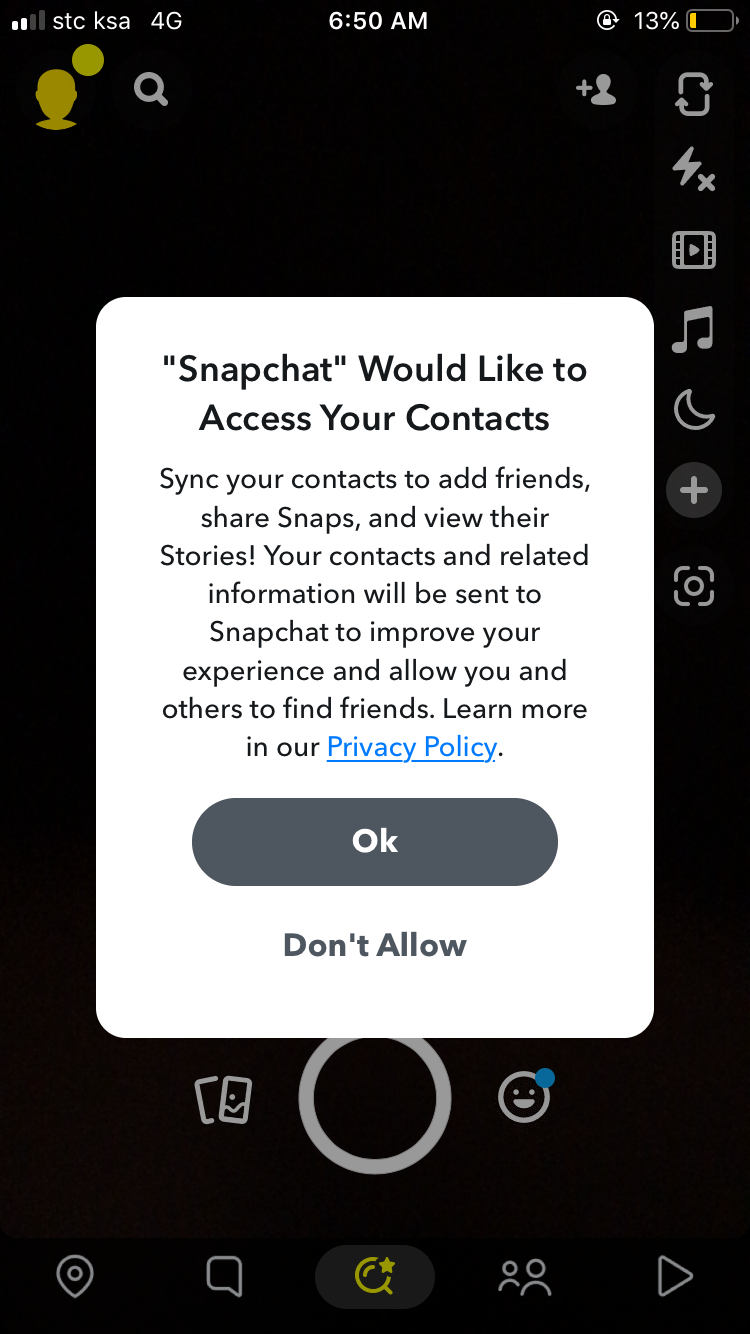
Task: Add music with the note icon
Action: click(693, 329)
